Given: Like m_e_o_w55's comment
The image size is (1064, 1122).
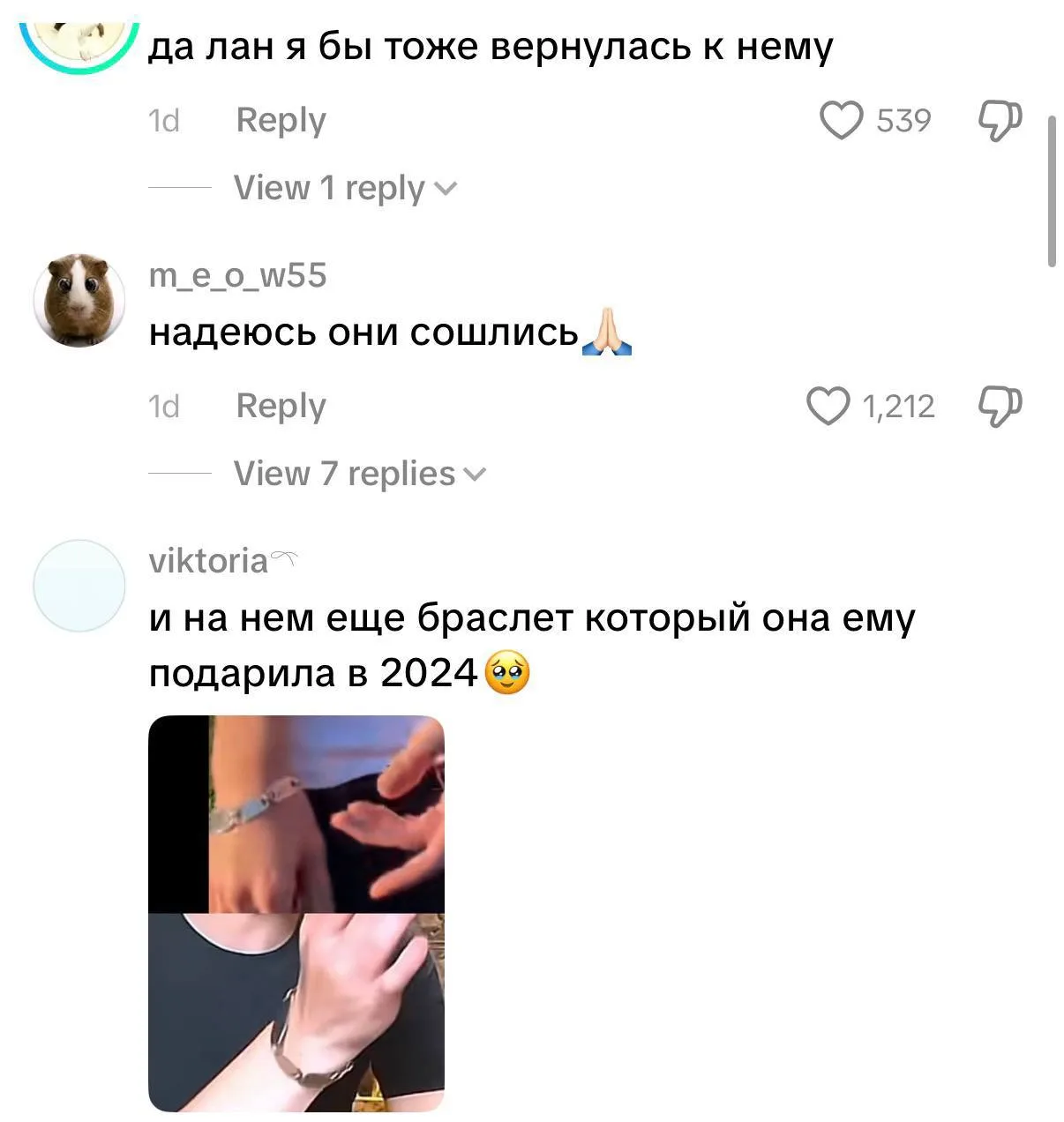Looking at the screenshot, I should [828, 406].
